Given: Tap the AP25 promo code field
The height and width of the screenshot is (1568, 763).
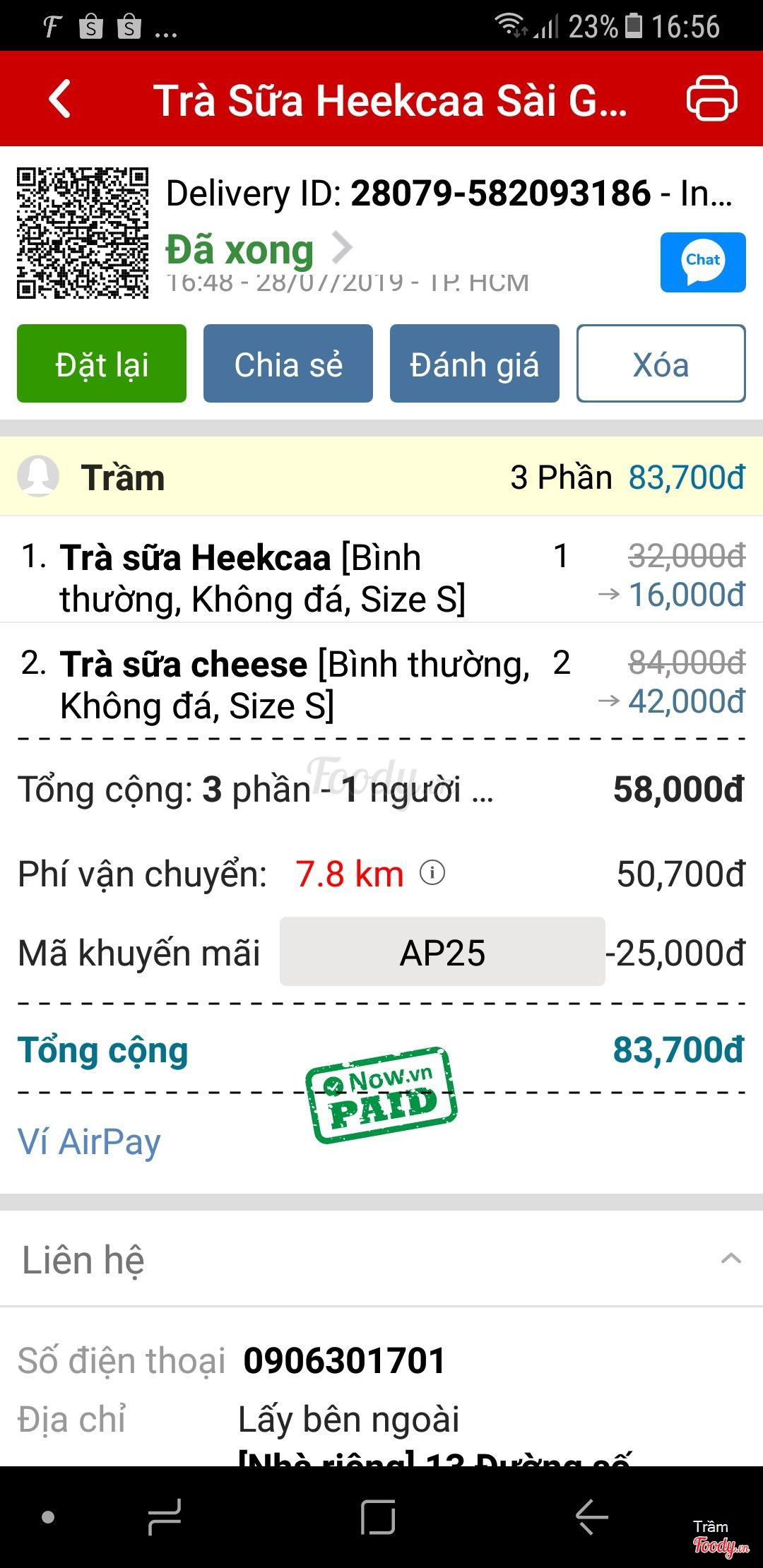Looking at the screenshot, I should click(442, 952).
